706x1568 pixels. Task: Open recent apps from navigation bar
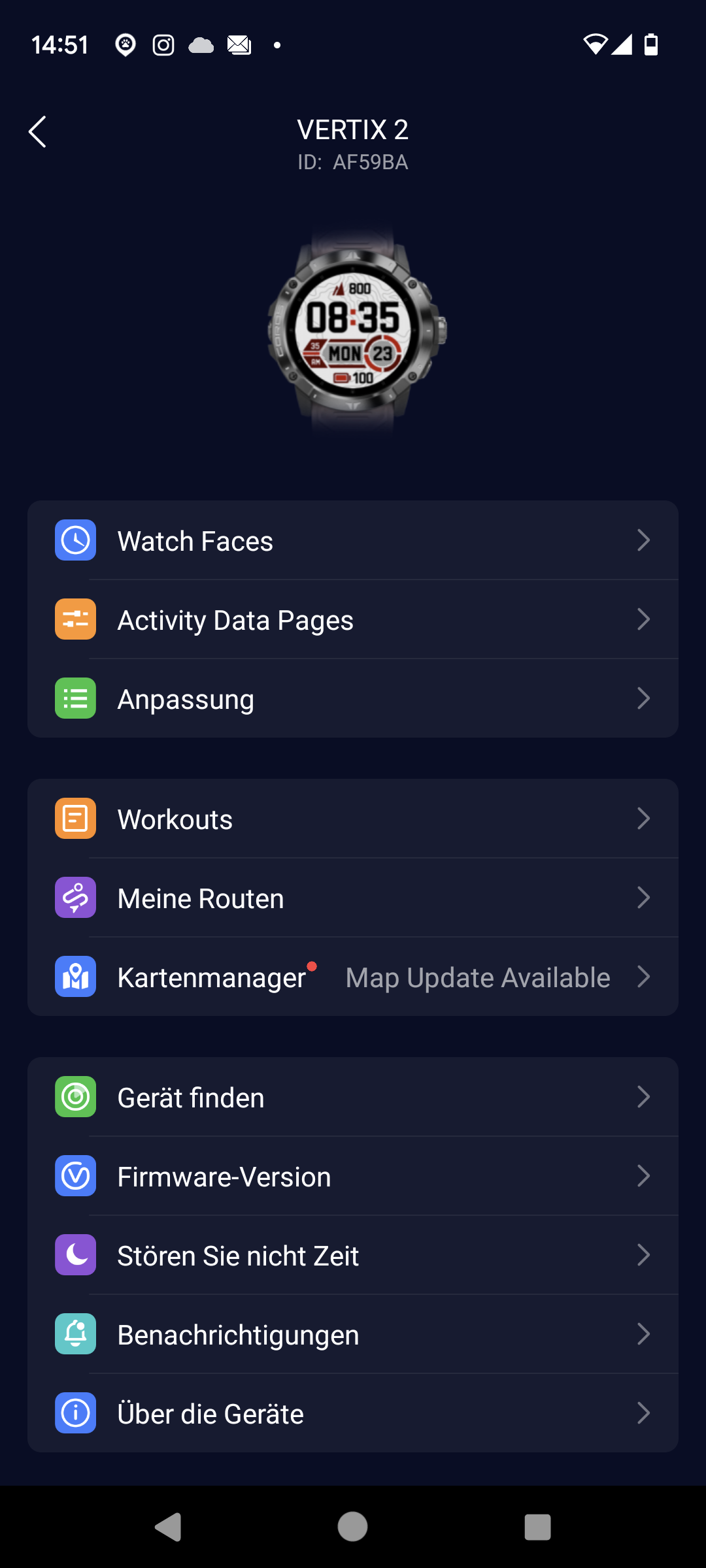pyautogui.click(x=537, y=1527)
